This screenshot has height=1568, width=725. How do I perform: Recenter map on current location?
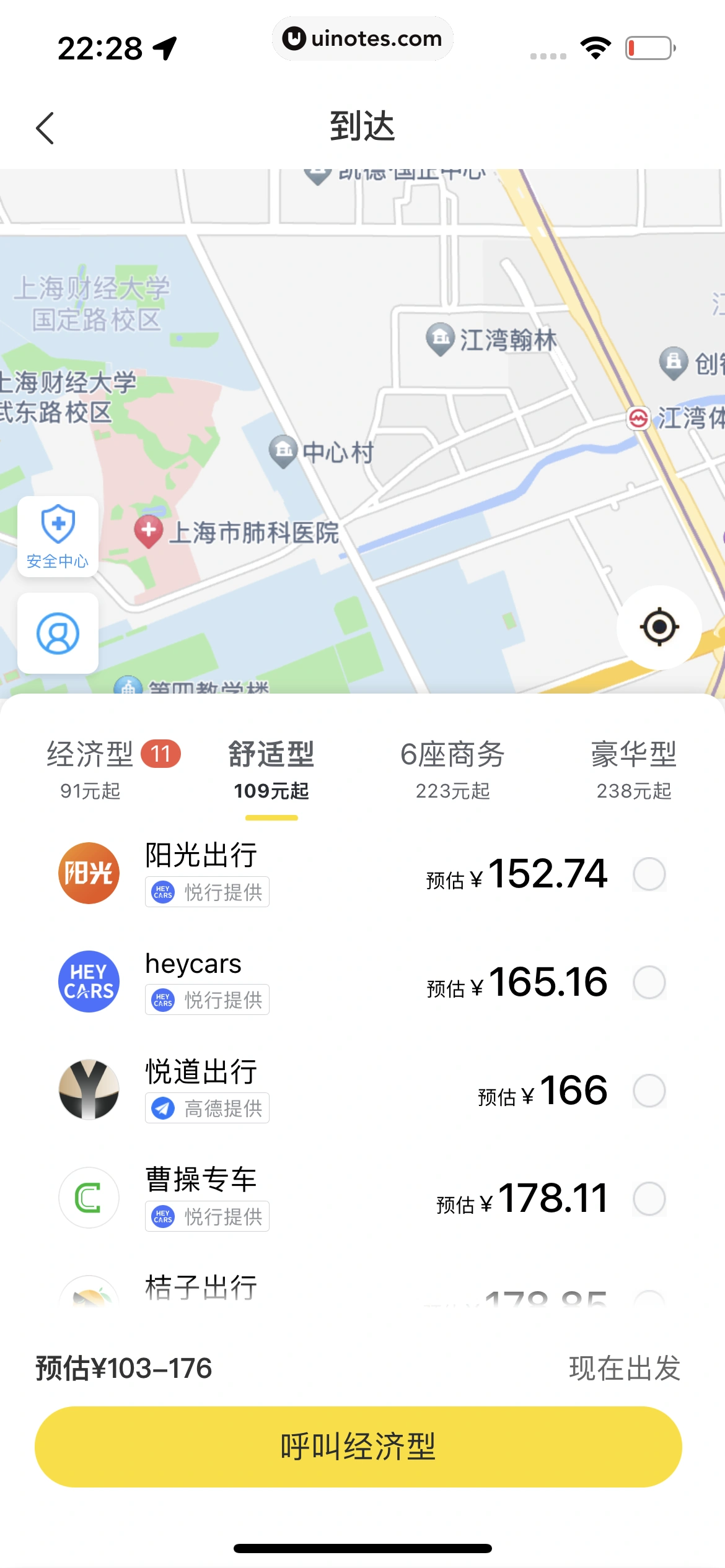pyautogui.click(x=659, y=627)
